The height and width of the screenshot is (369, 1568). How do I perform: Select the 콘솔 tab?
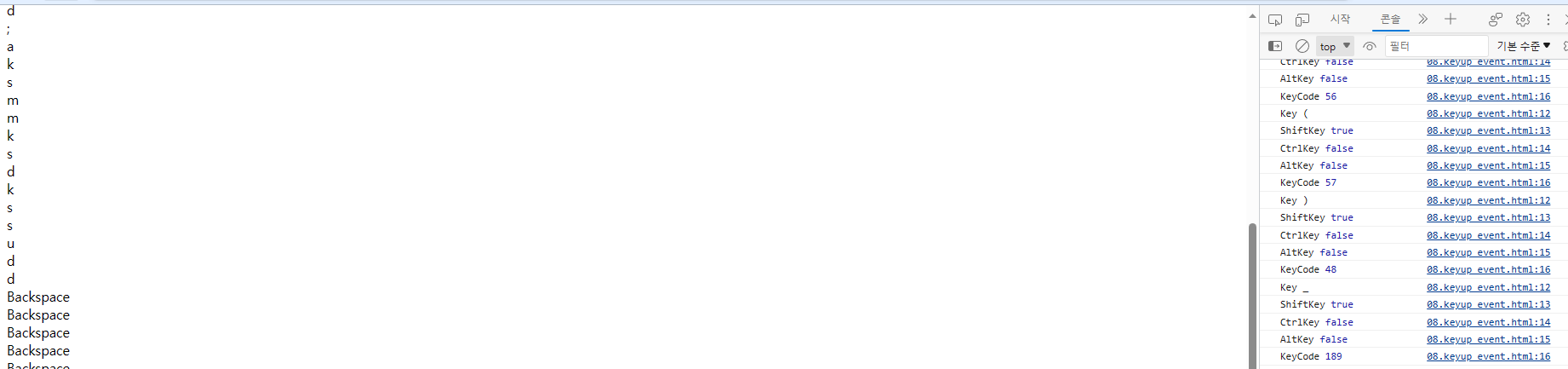(1390, 19)
